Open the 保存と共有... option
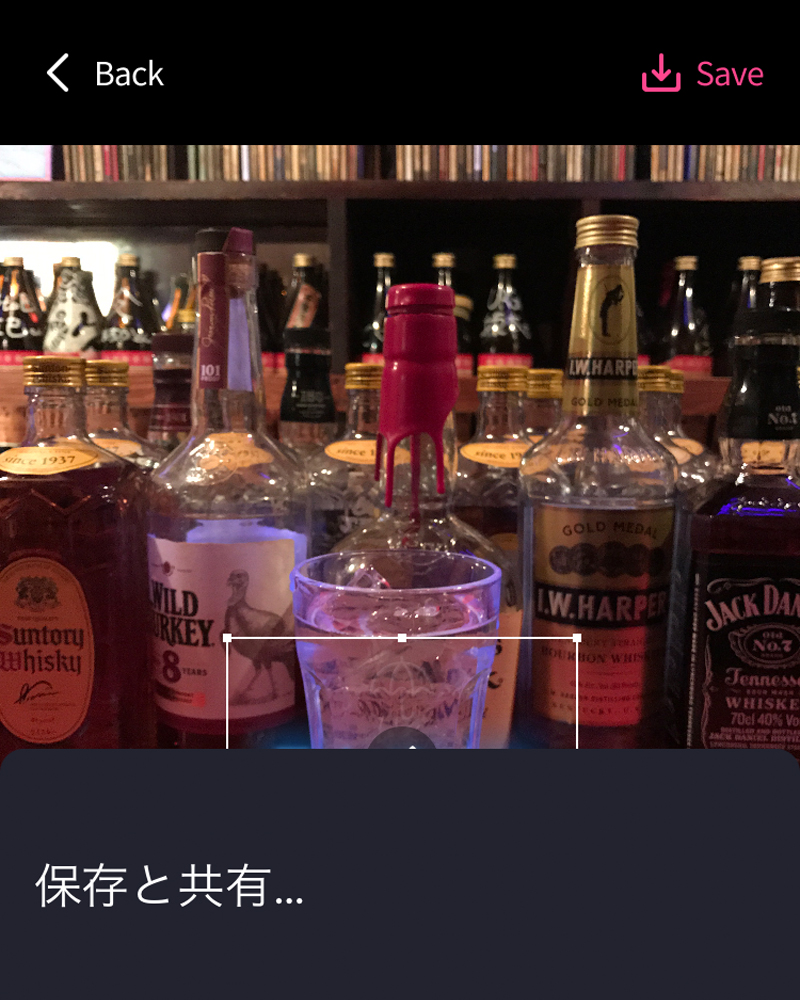 coord(170,886)
